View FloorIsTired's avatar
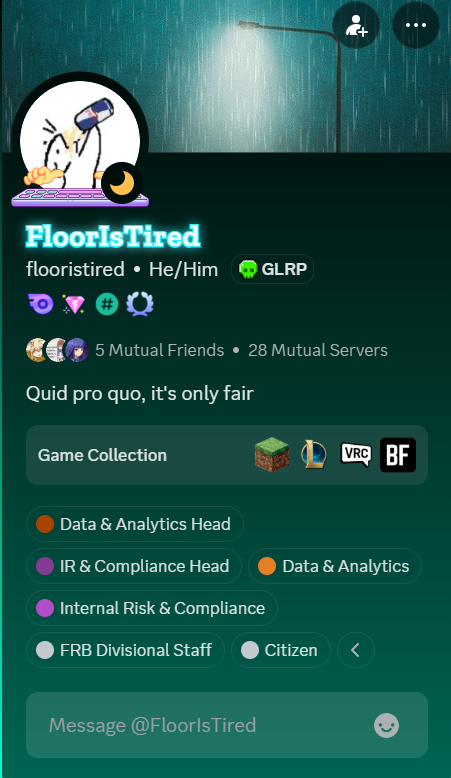The height and width of the screenshot is (778, 451). tap(80, 140)
